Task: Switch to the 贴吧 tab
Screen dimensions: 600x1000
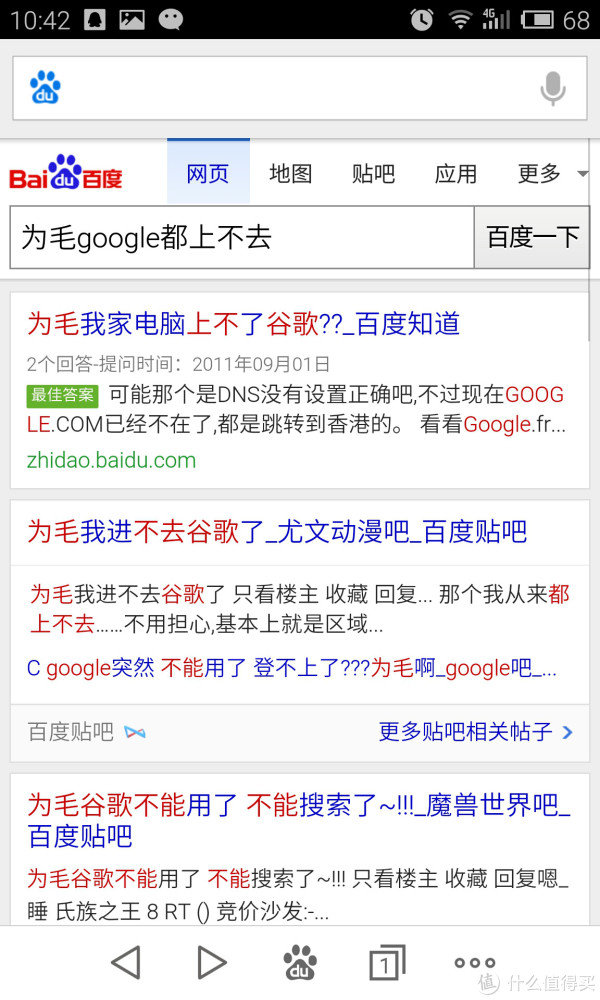Action: click(374, 173)
